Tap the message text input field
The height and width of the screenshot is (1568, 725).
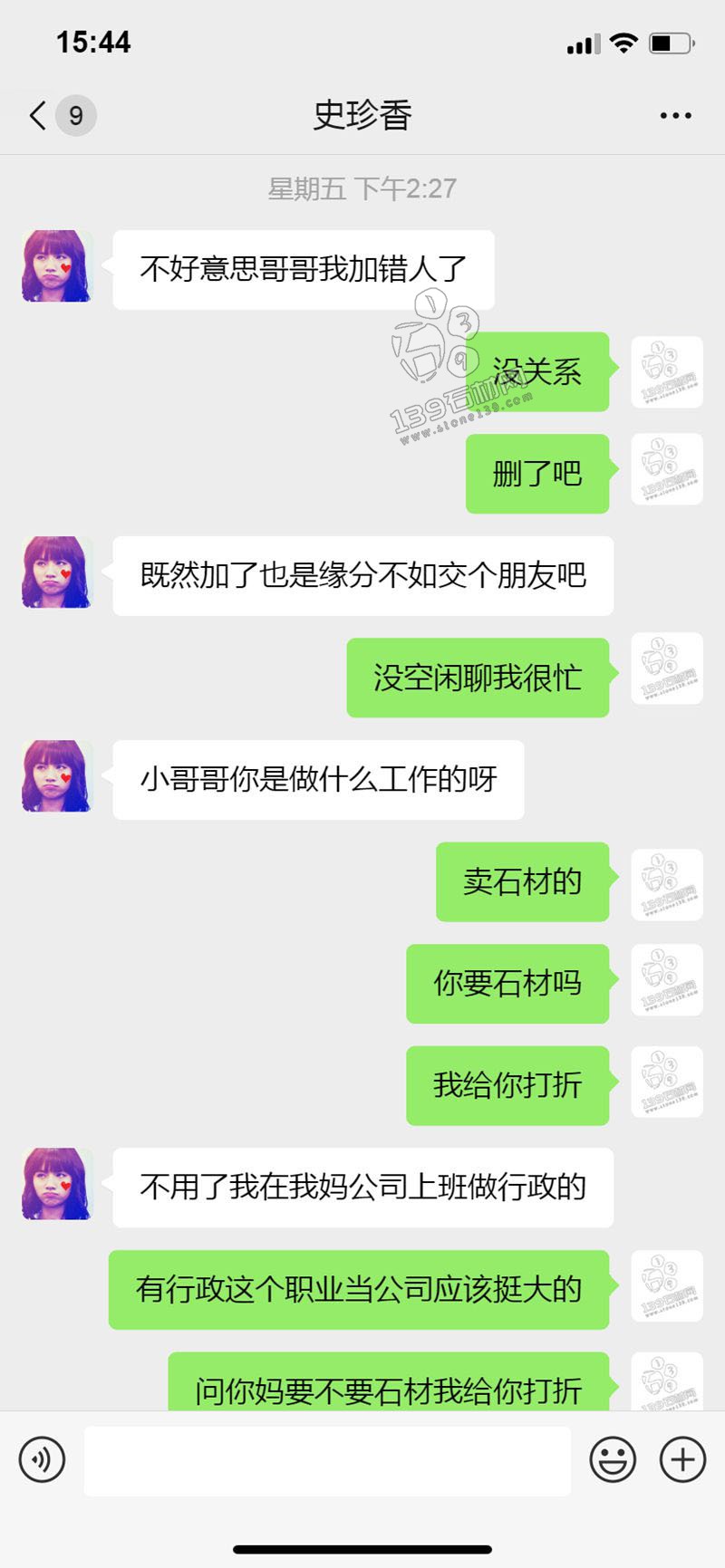pyautogui.click(x=326, y=1459)
